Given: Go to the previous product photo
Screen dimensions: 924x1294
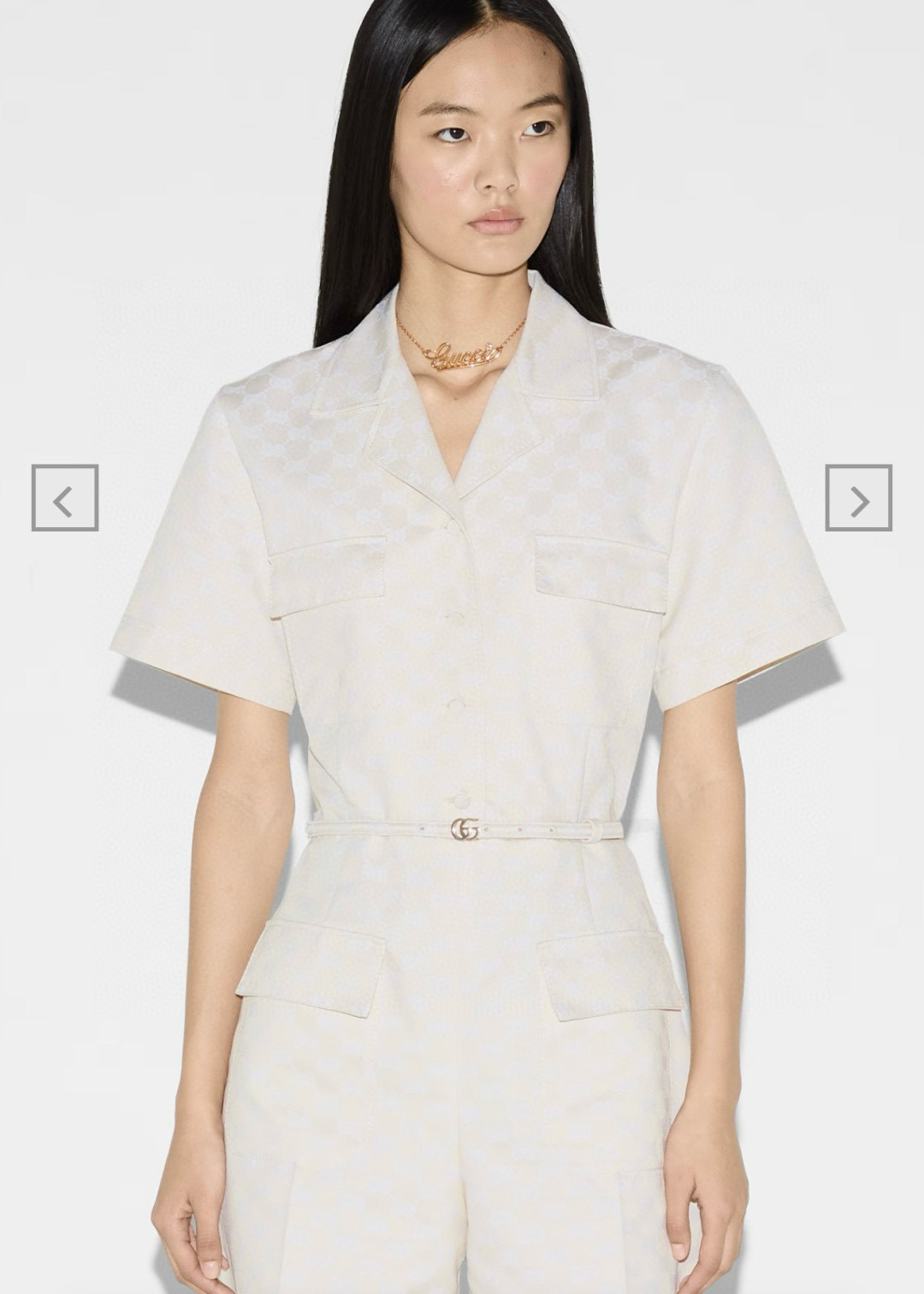Looking at the screenshot, I should click(65, 498).
